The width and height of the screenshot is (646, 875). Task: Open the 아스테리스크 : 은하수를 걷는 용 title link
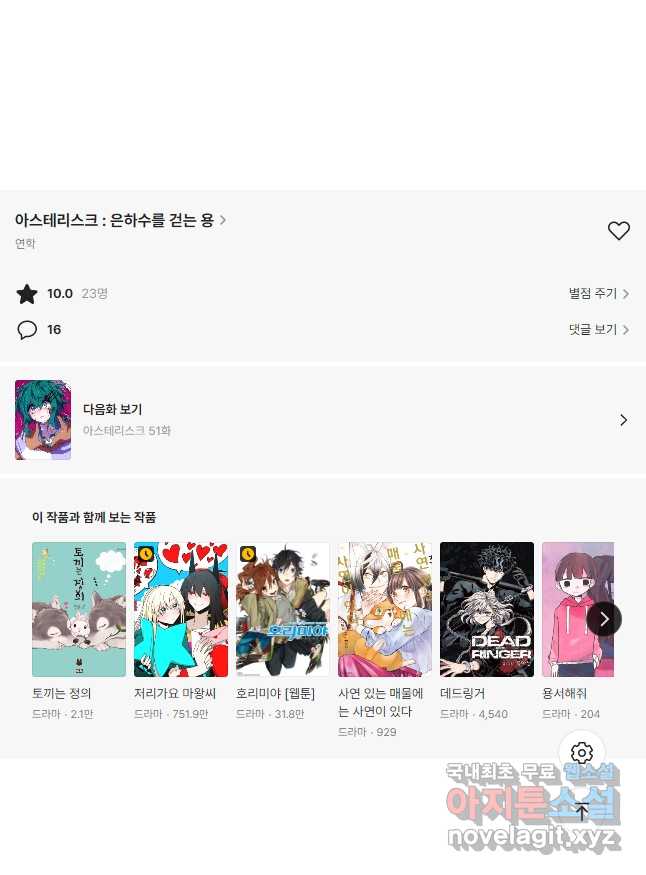coord(120,220)
